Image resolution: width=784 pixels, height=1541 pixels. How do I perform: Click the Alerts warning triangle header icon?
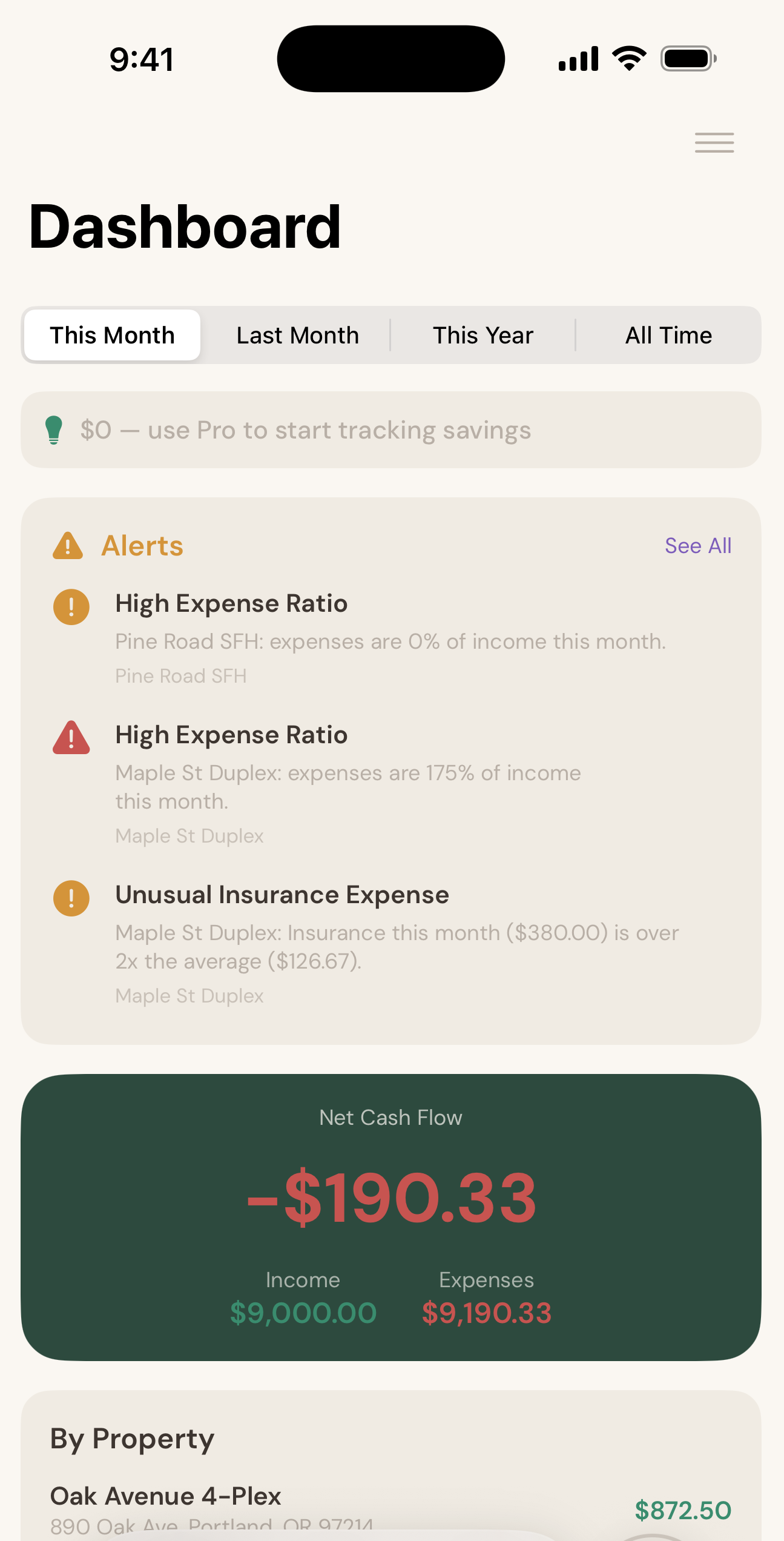click(68, 545)
